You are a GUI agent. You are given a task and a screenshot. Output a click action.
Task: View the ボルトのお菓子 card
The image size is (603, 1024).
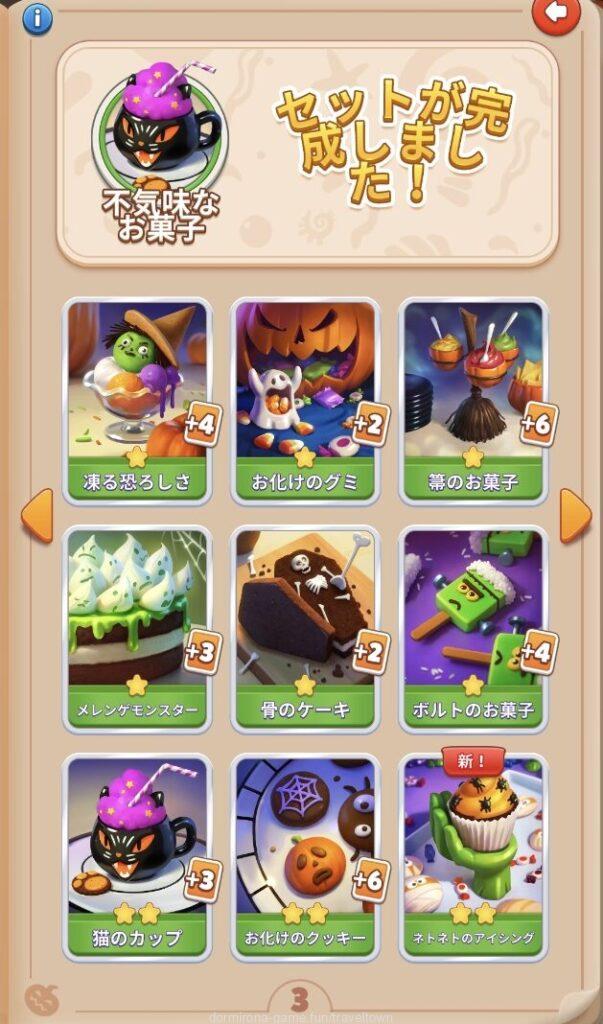pyautogui.click(x=473, y=628)
